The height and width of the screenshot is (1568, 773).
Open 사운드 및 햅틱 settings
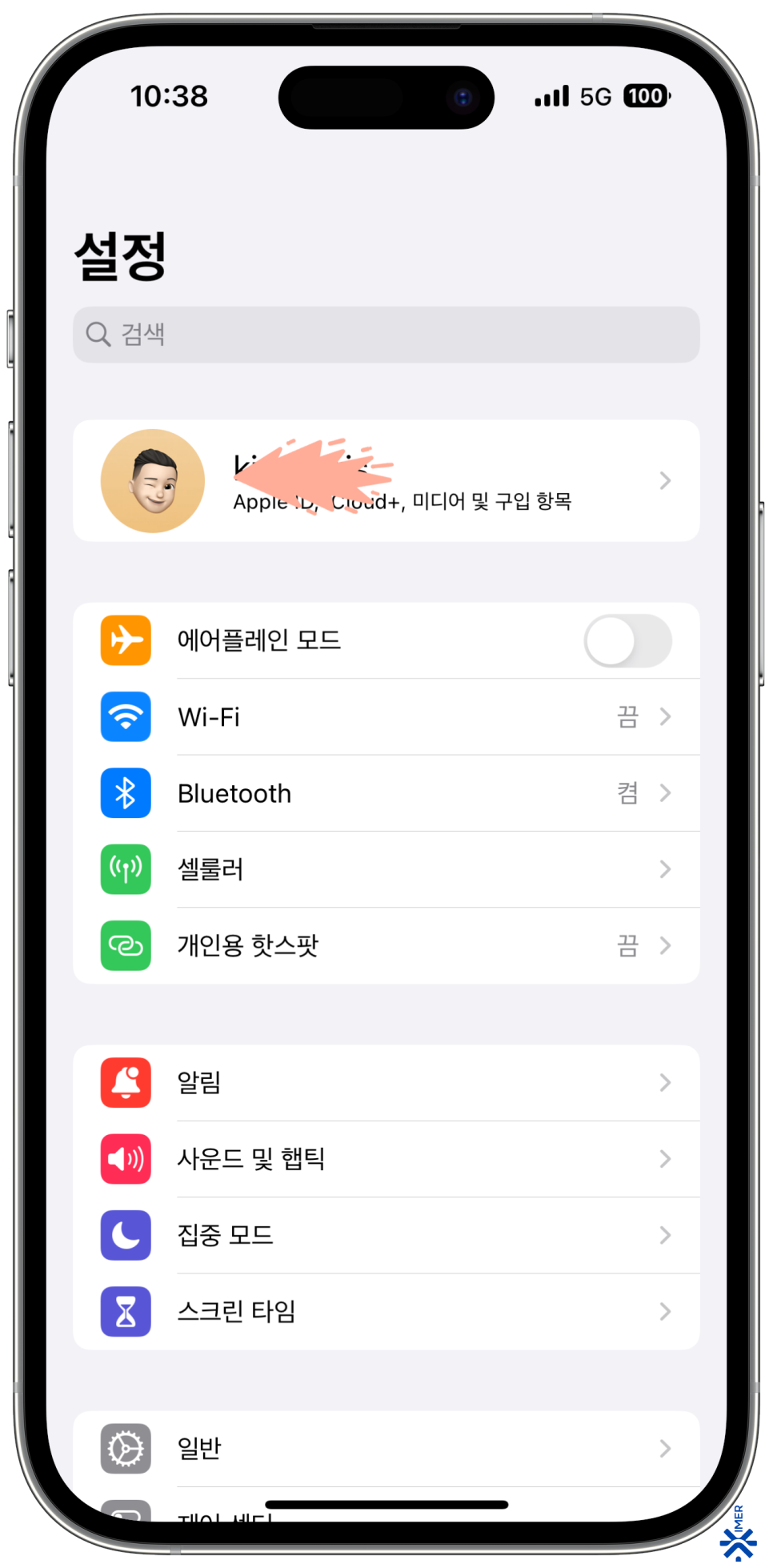pos(386,1159)
